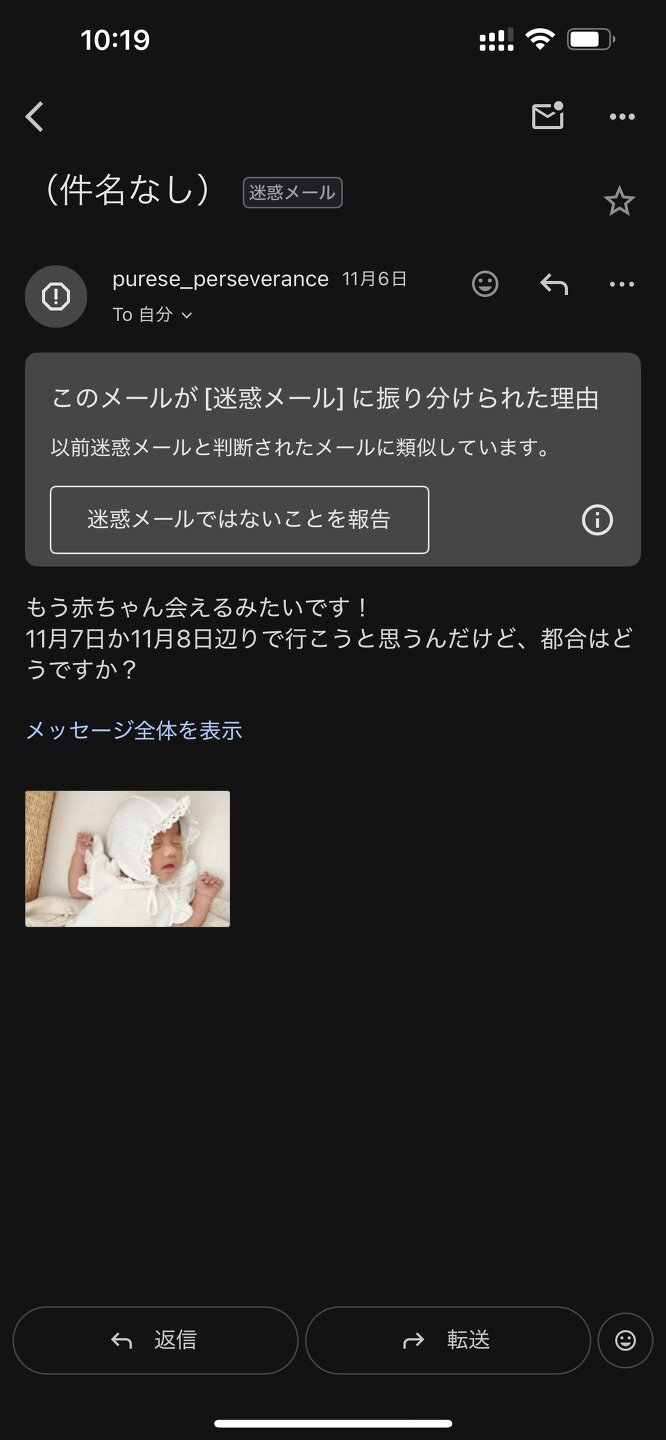Image resolution: width=666 pixels, height=1440 pixels.
Task: Tap the 返信 button
Action: (155, 1340)
